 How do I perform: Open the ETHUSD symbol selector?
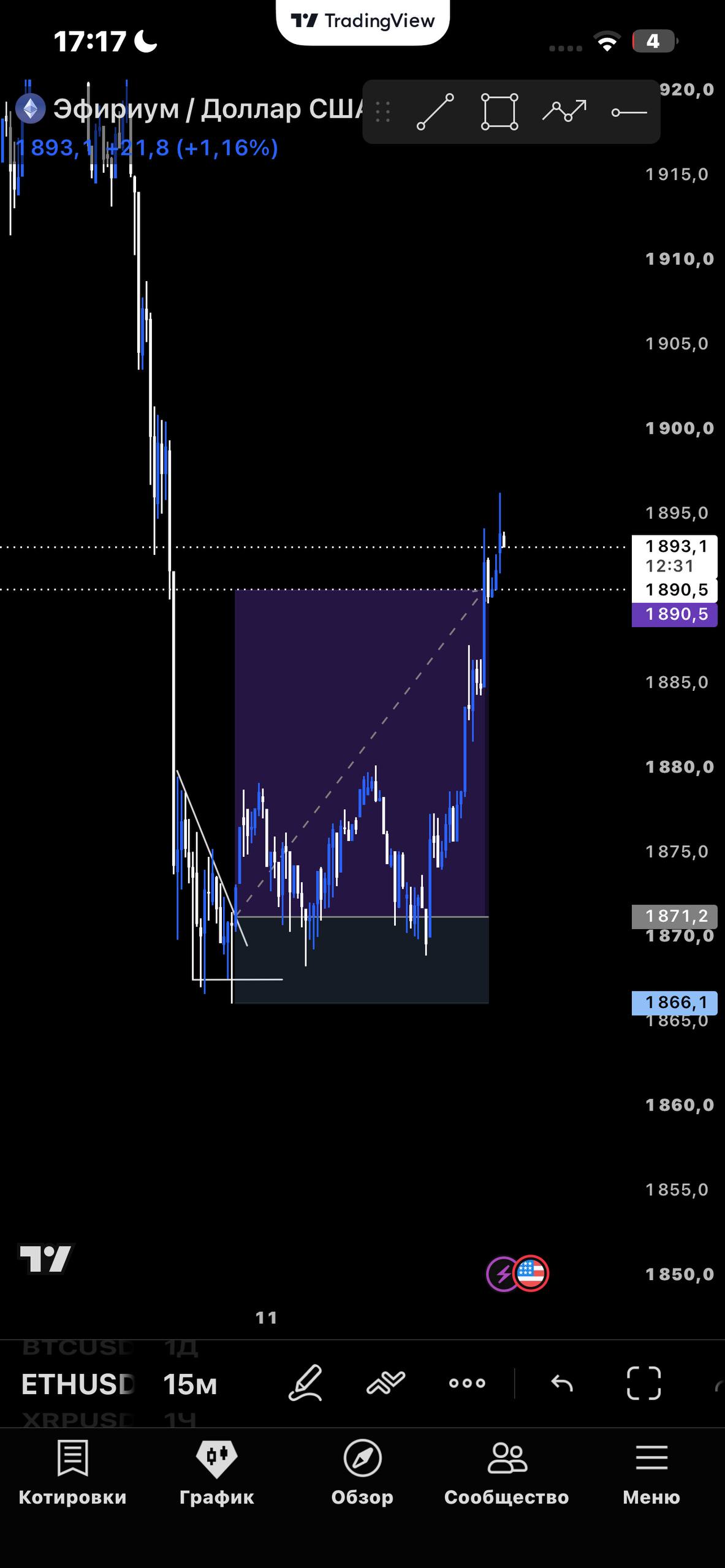point(77,1384)
